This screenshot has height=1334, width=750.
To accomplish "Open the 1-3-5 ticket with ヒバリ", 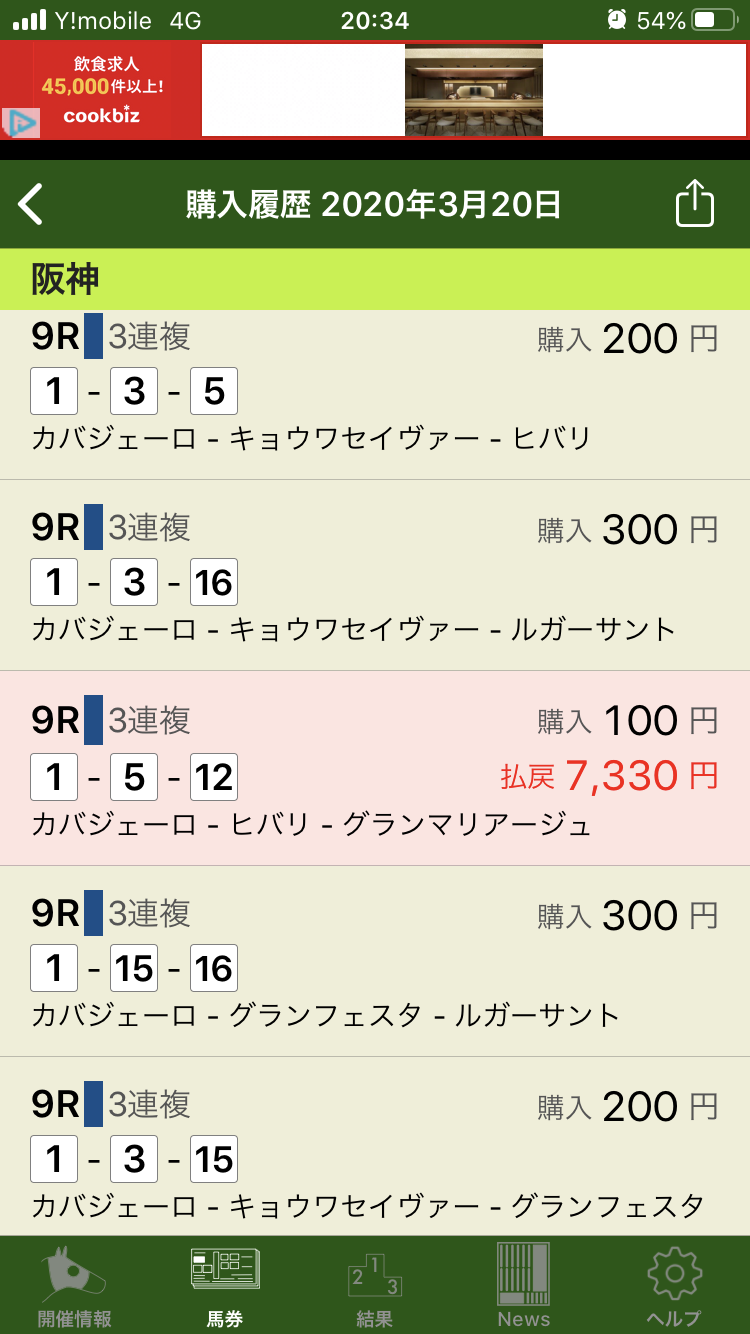I will coord(375,392).
